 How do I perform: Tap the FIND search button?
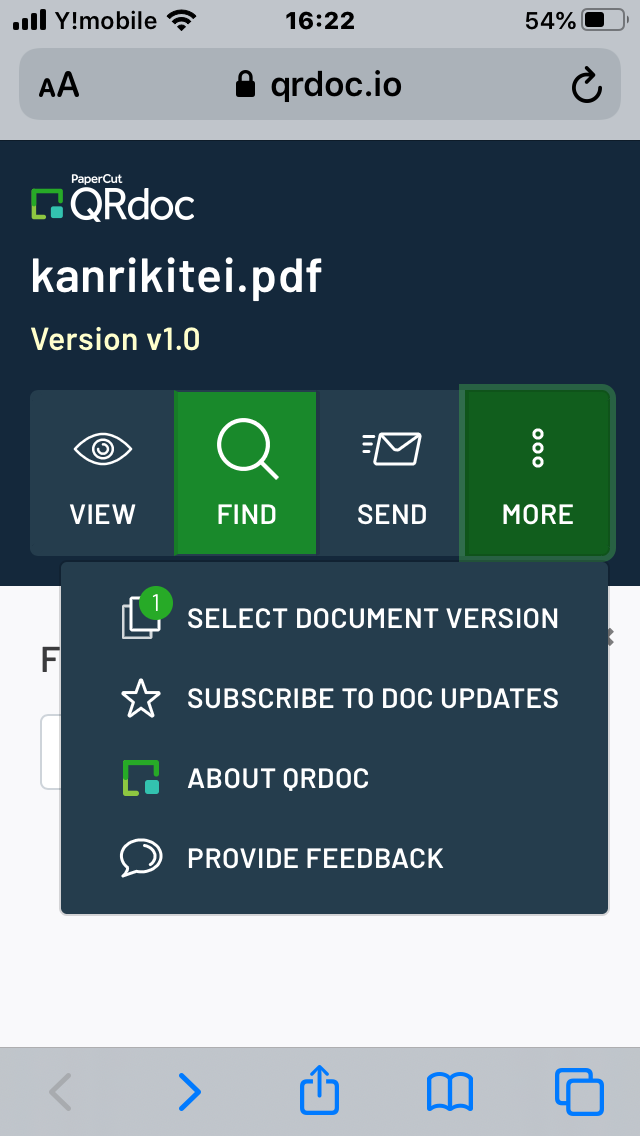(246, 473)
